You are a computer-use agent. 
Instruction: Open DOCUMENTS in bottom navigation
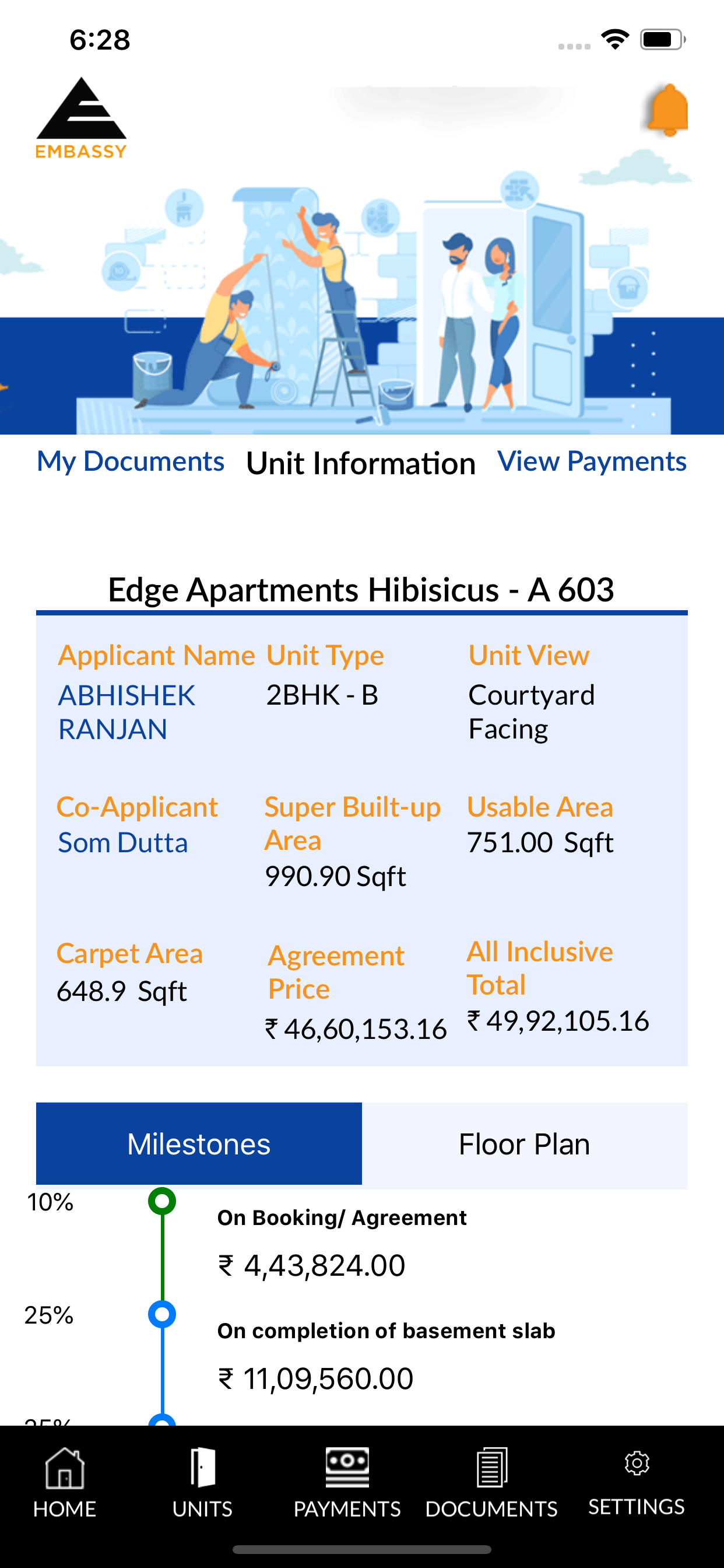click(491, 1483)
